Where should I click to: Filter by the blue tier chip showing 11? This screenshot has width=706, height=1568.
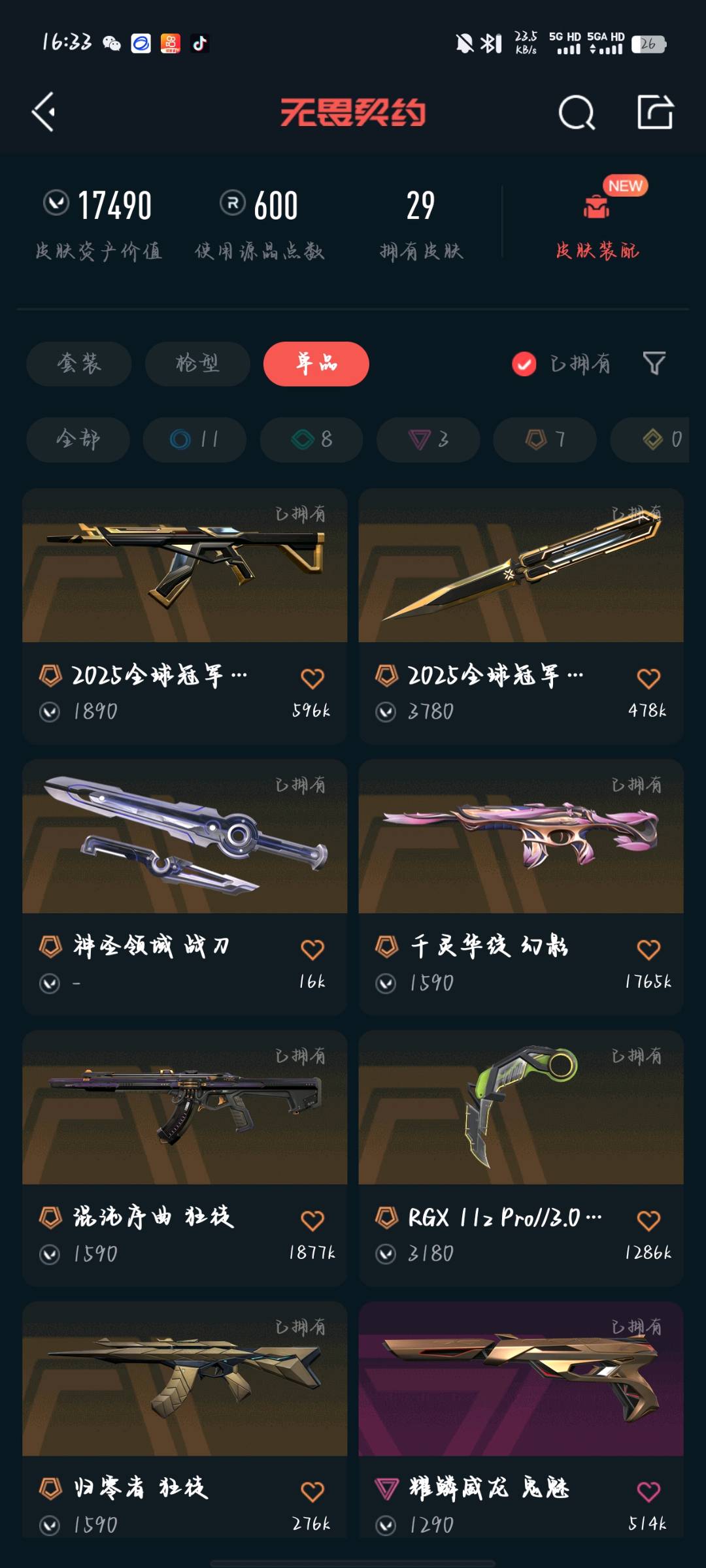point(195,440)
